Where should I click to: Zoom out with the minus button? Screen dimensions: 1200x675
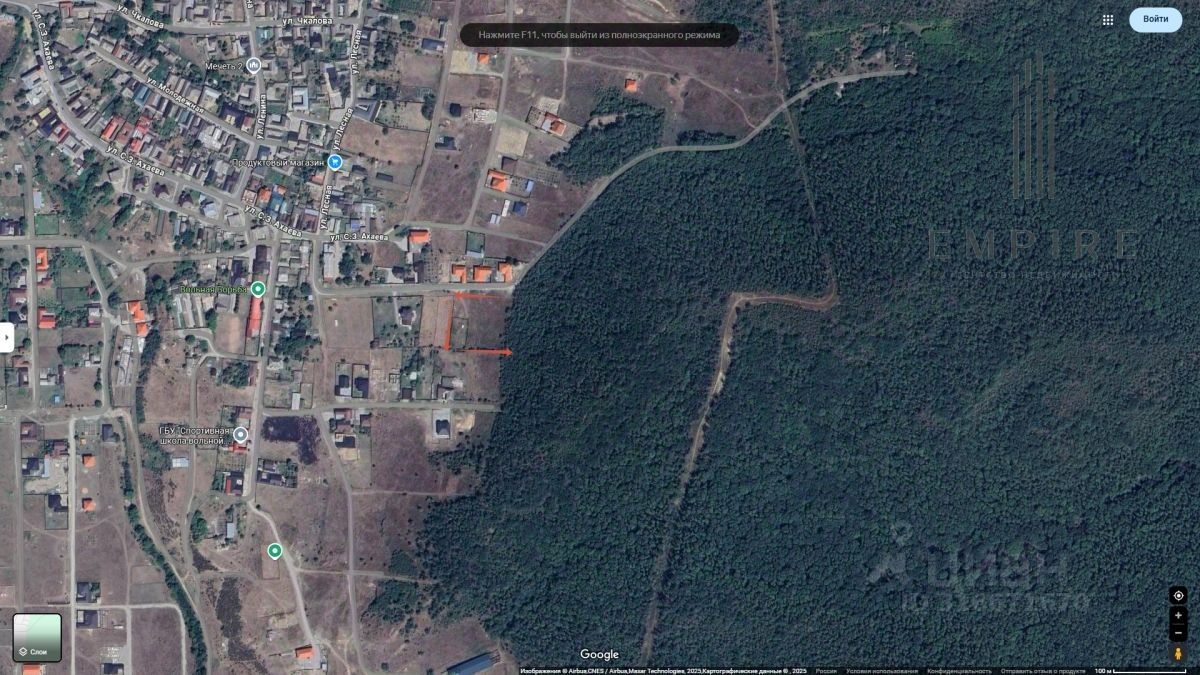click(x=1178, y=633)
